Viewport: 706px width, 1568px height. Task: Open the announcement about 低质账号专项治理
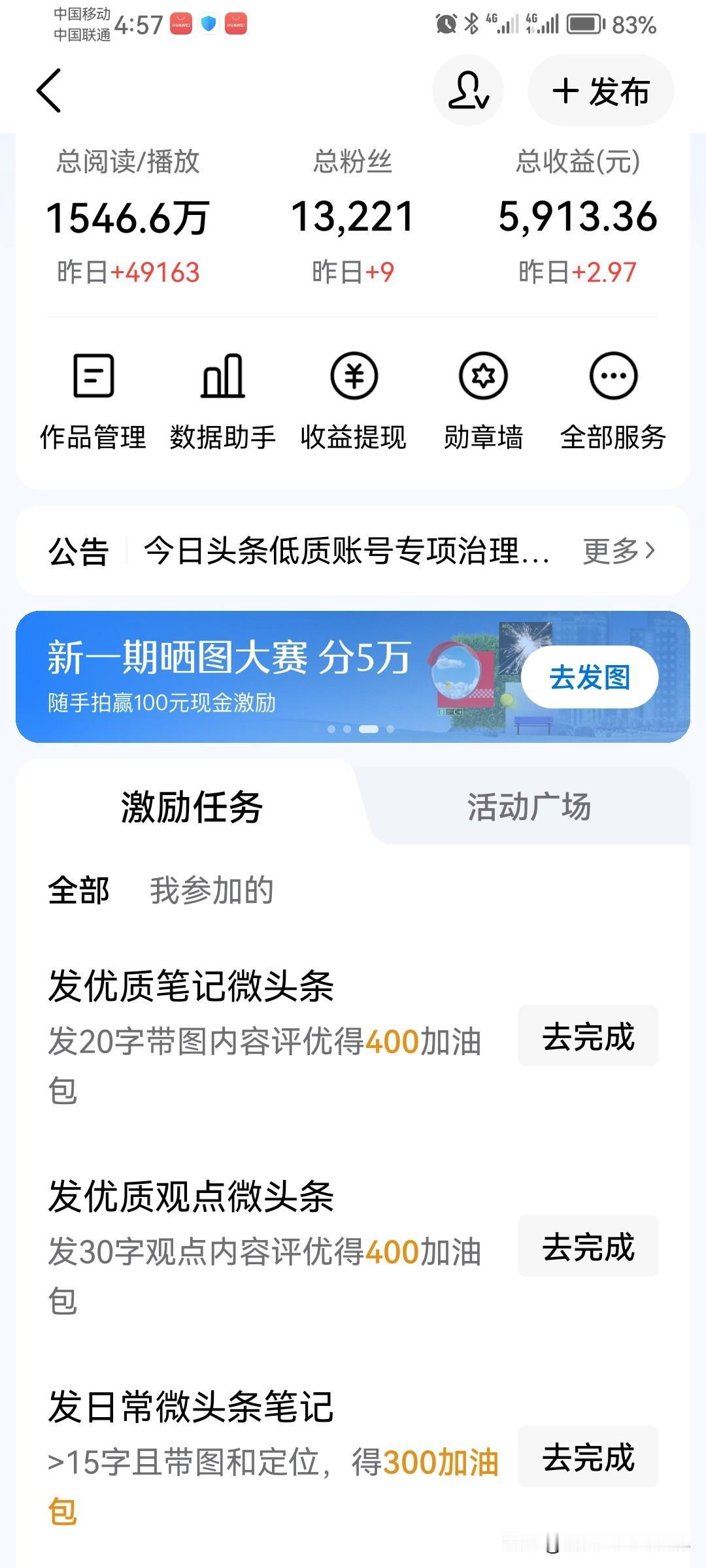coord(346,551)
